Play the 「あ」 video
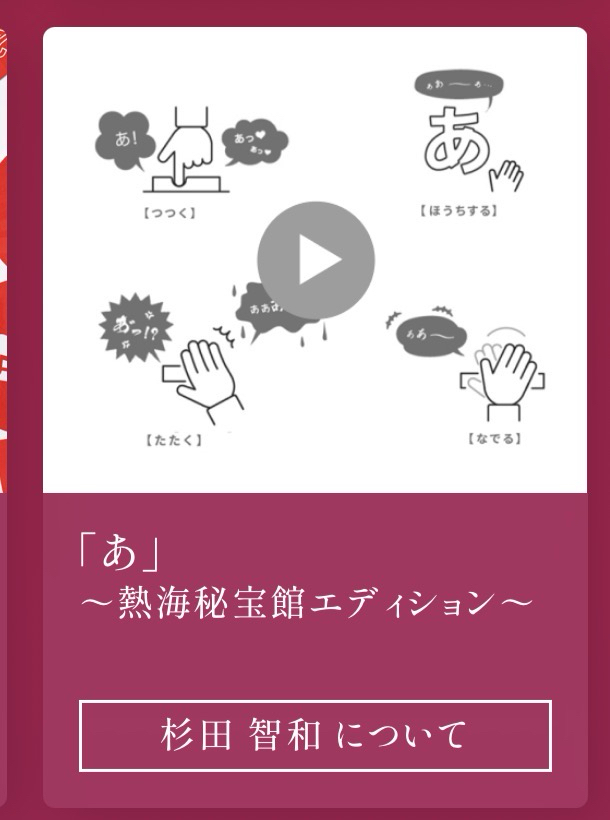Image resolution: width=610 pixels, height=820 pixels. click(x=315, y=260)
